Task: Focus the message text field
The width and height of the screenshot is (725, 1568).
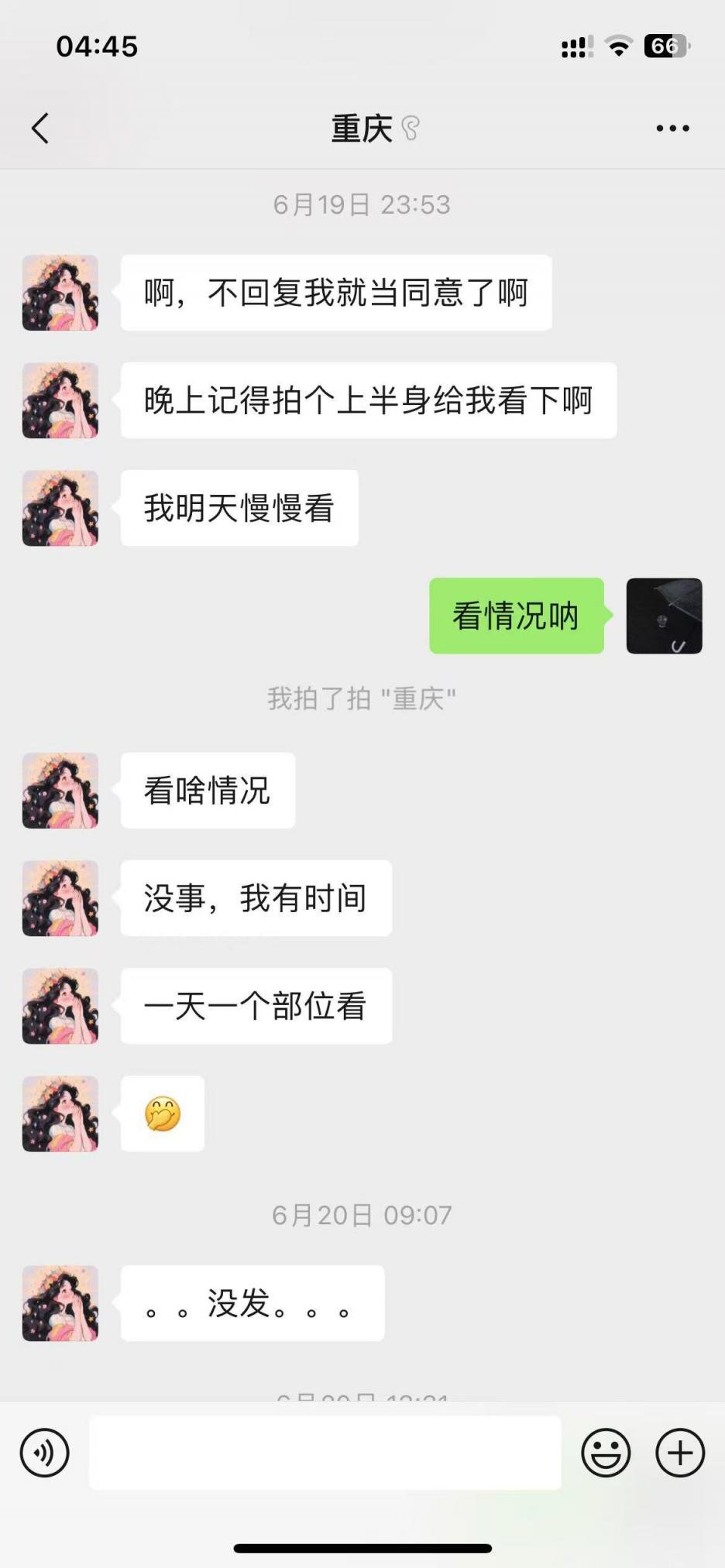Action: [325, 1453]
